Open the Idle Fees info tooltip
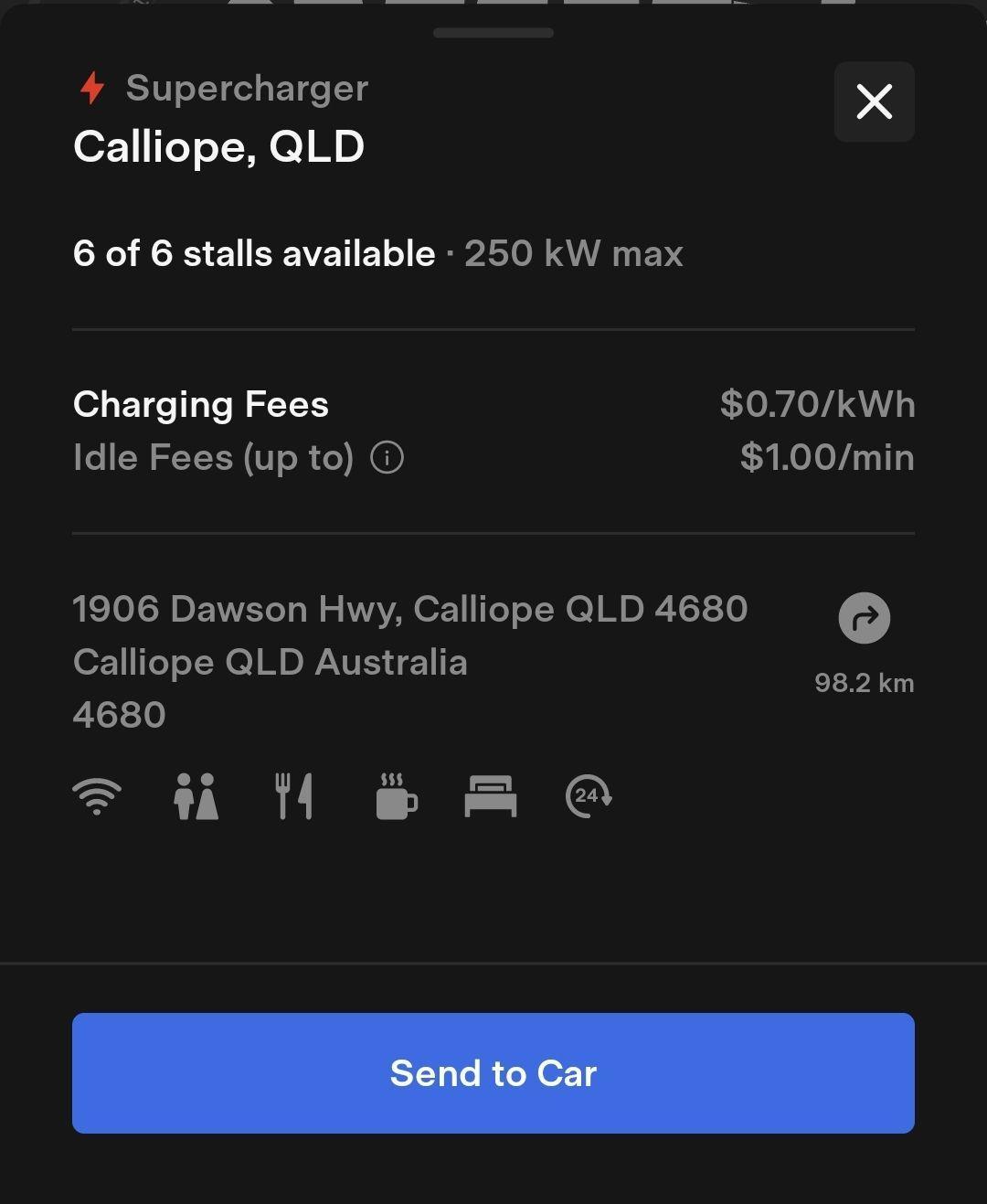The height and width of the screenshot is (1204, 987). pos(387,457)
